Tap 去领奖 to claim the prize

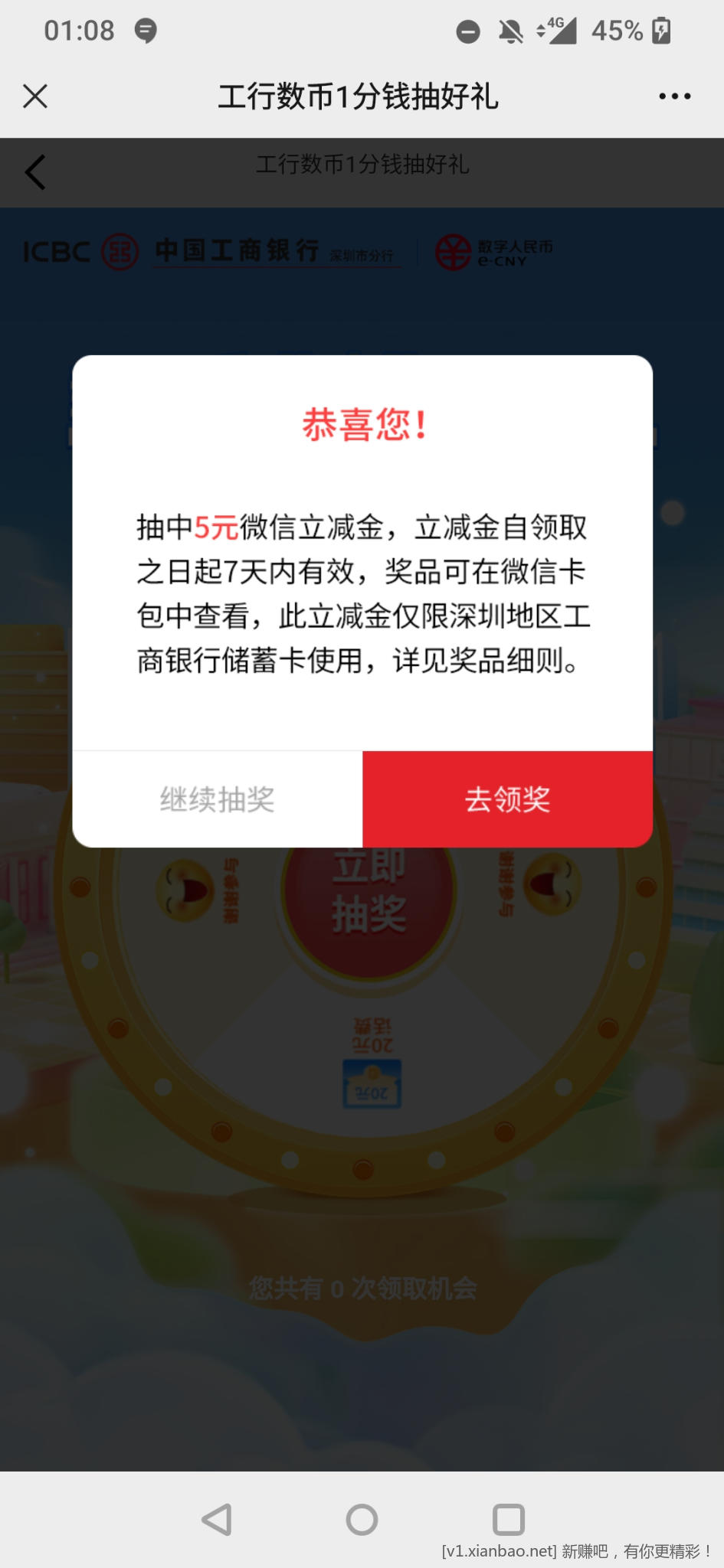point(507,799)
